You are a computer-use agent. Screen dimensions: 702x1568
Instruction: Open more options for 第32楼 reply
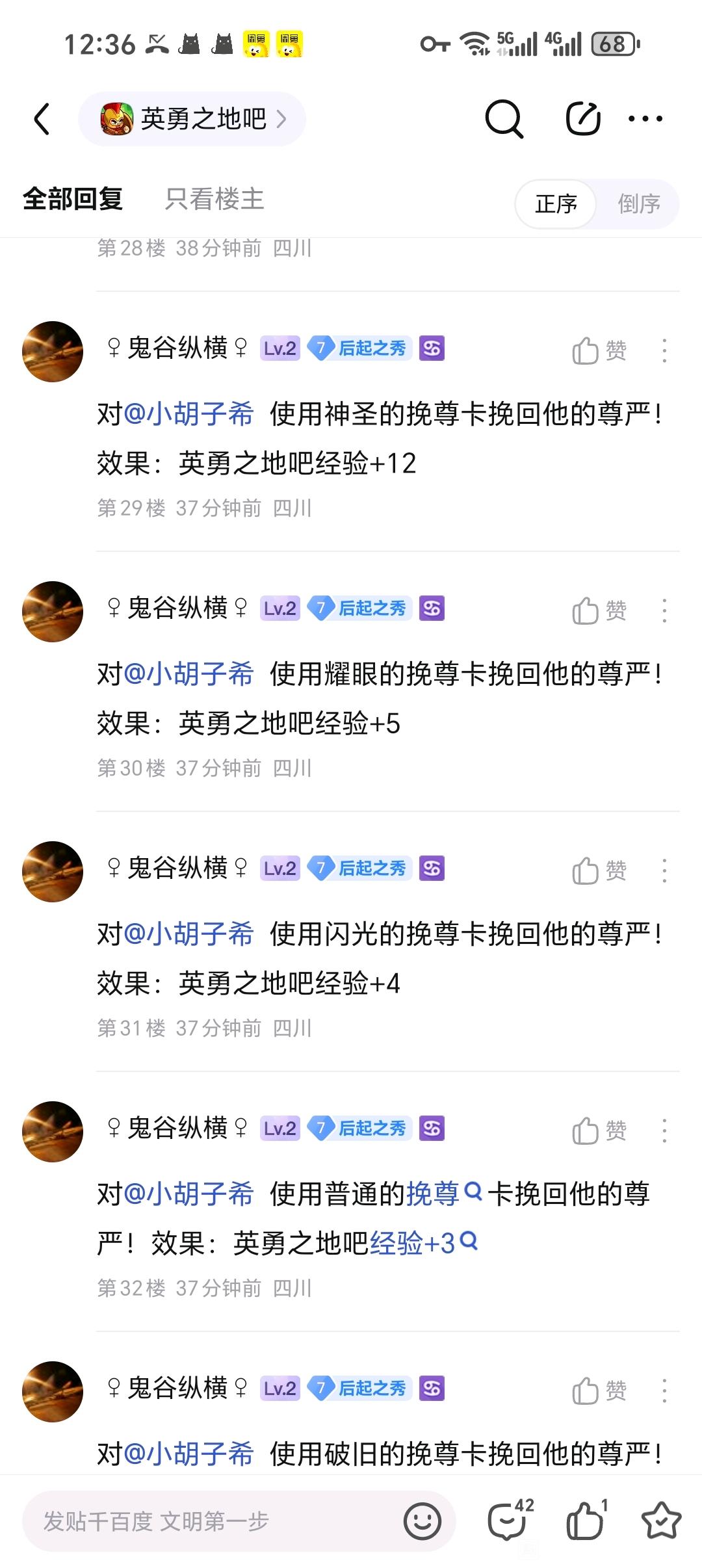click(664, 1131)
